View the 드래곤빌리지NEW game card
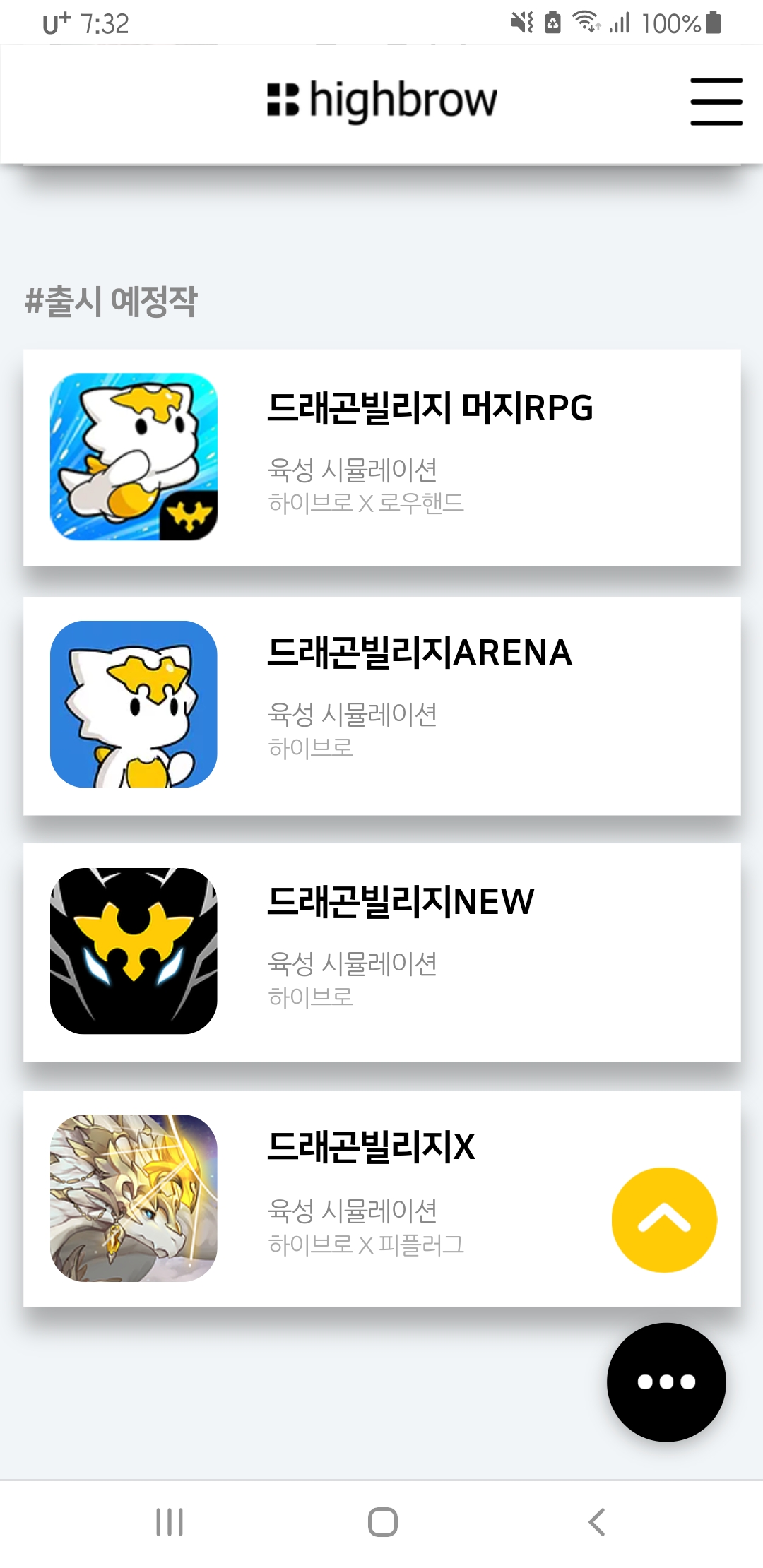Screen dimensions: 763x1568 tap(381, 952)
